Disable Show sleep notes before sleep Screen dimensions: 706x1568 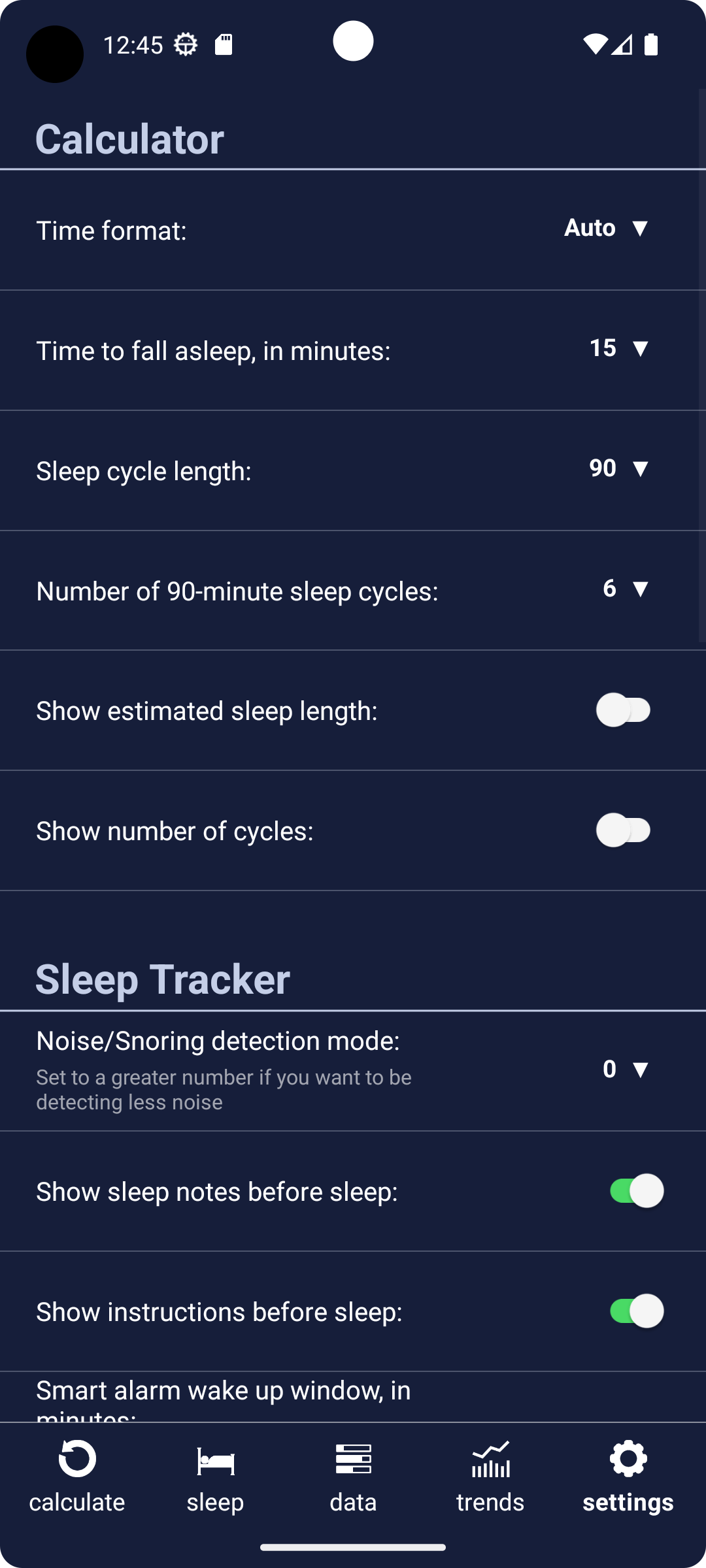637,1191
